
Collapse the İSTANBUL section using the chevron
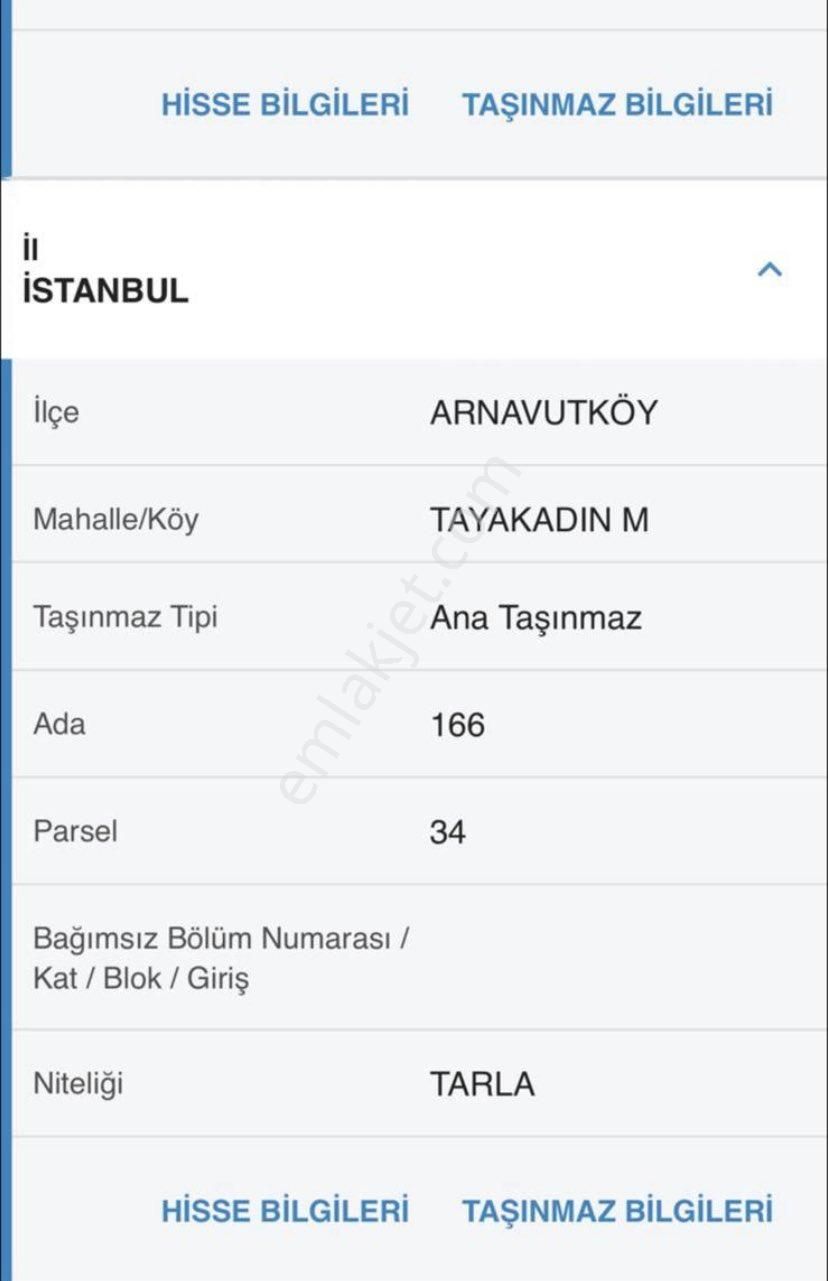tap(768, 269)
